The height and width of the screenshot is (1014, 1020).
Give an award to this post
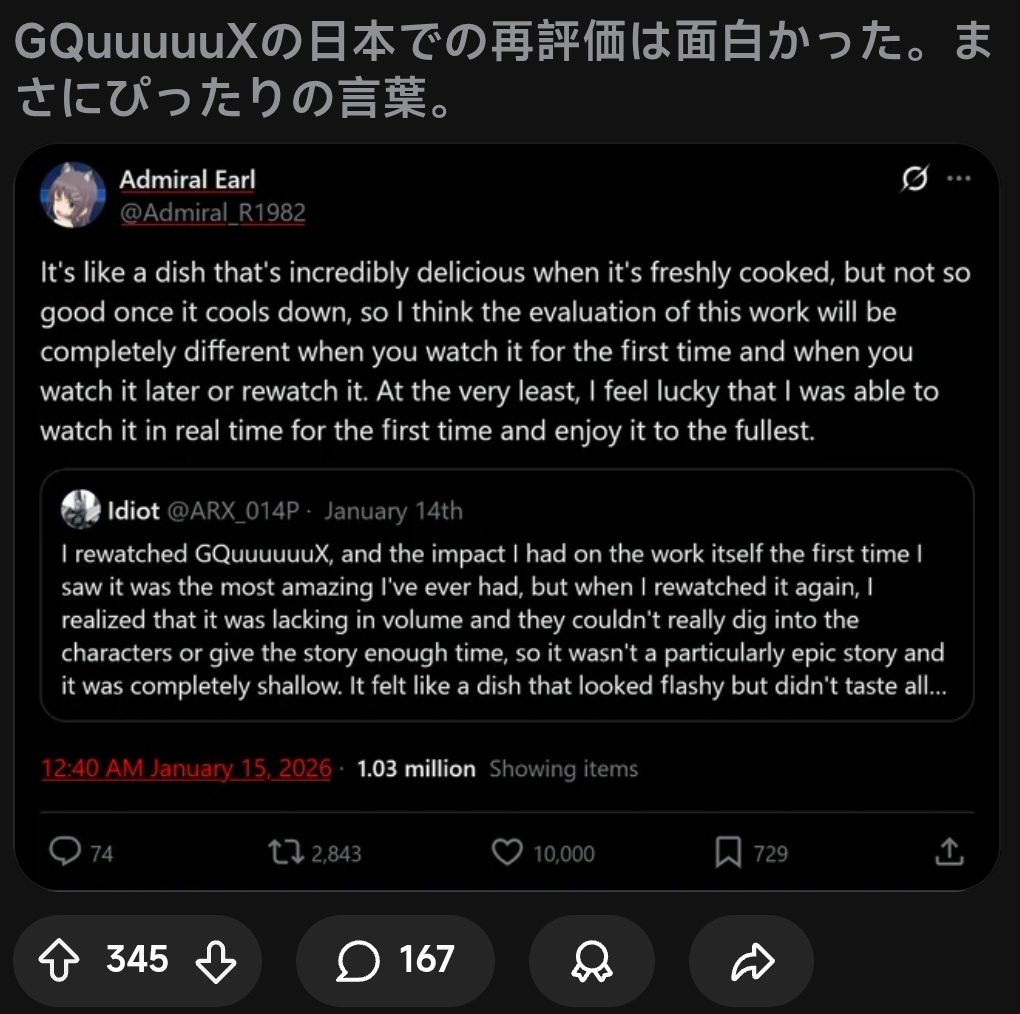[x=591, y=960]
